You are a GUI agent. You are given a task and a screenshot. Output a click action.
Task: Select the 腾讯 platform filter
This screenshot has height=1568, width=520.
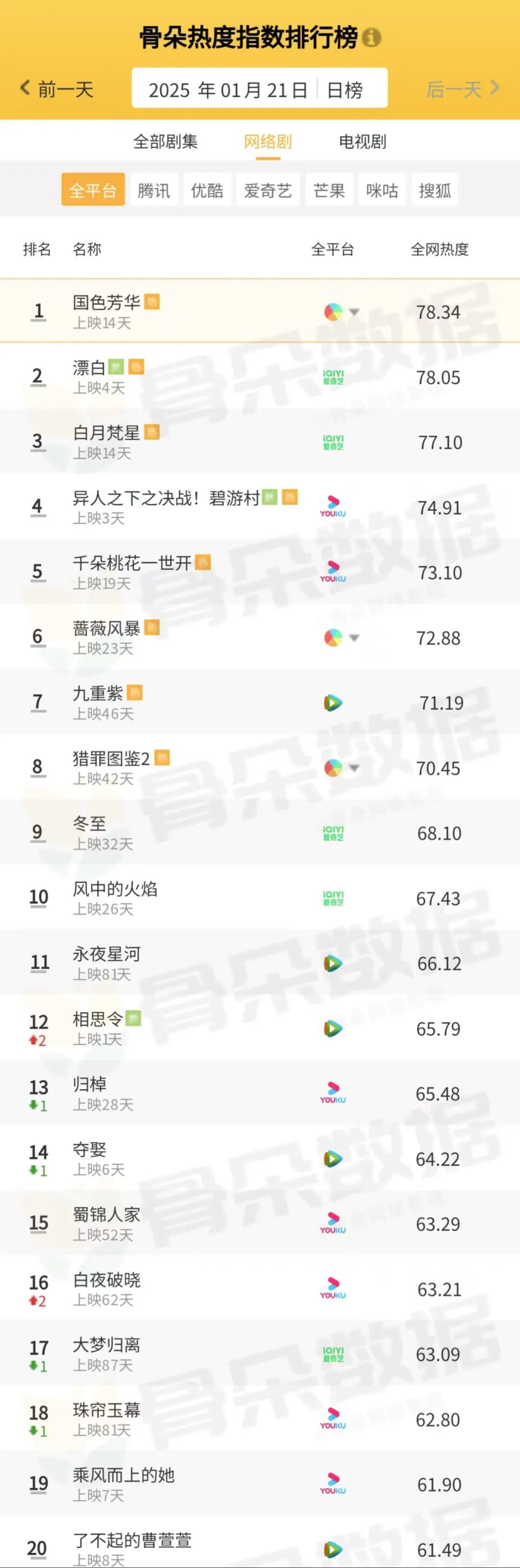pyautogui.click(x=154, y=191)
